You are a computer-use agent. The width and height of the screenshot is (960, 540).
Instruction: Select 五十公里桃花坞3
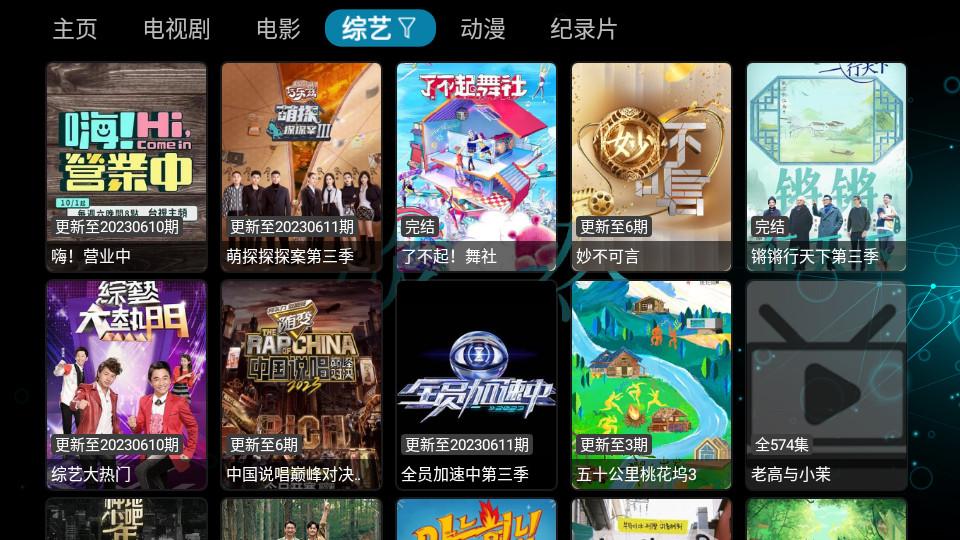point(651,384)
